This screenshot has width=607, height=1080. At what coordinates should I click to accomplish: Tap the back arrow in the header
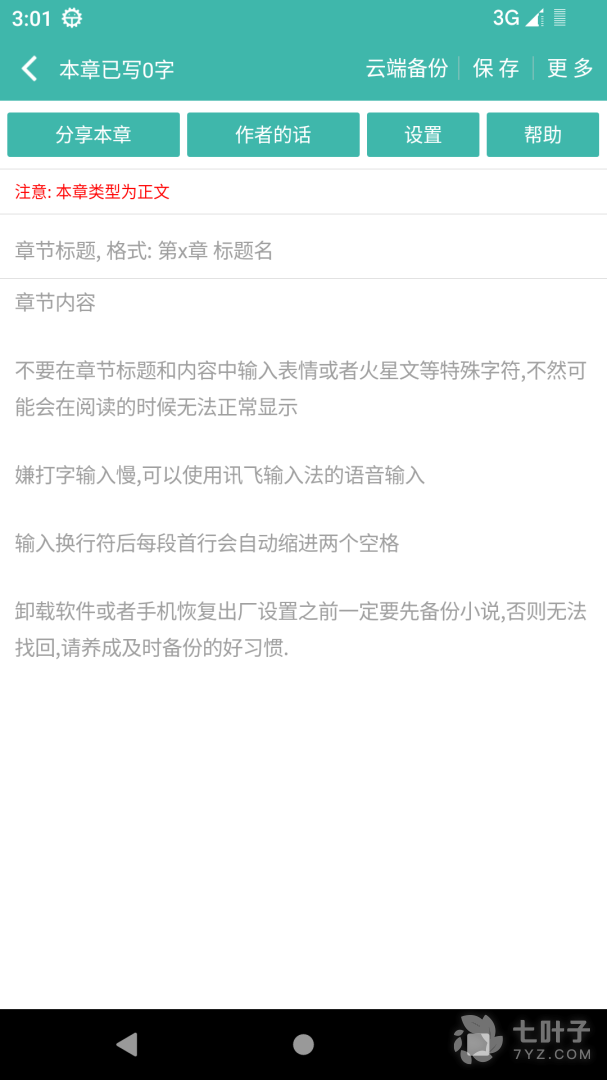pyautogui.click(x=30, y=69)
